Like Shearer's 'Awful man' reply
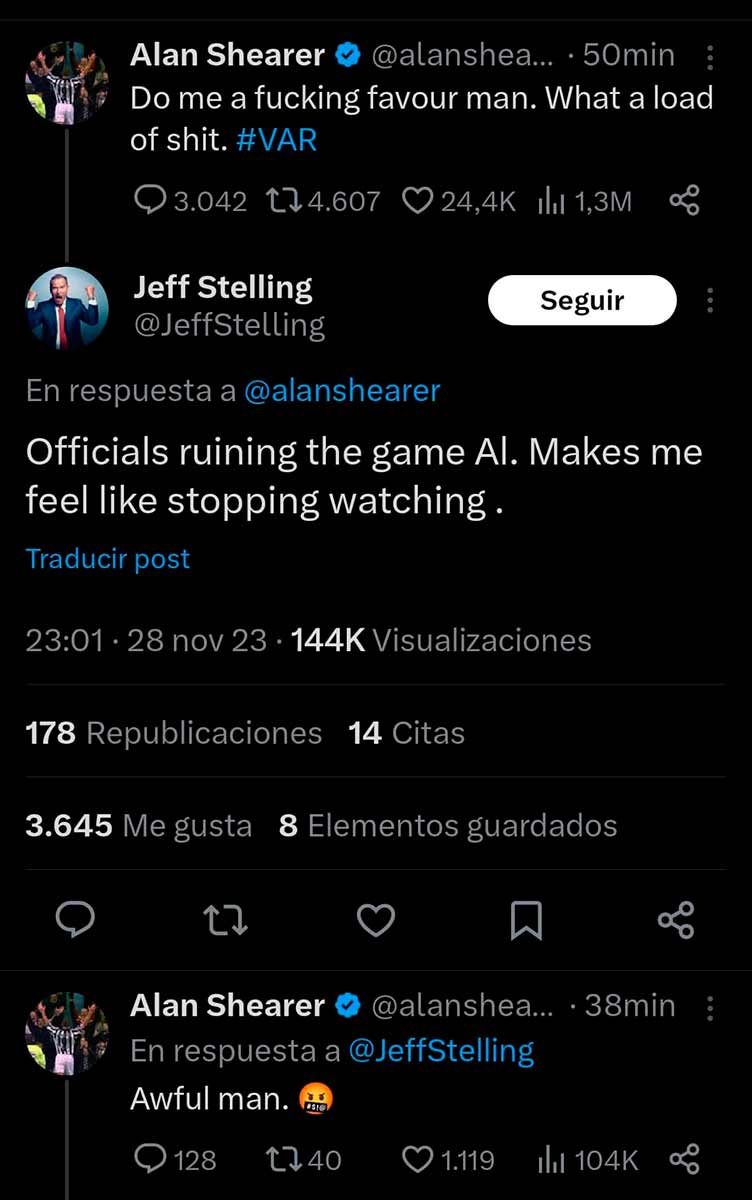752x1200 pixels. click(x=416, y=1160)
